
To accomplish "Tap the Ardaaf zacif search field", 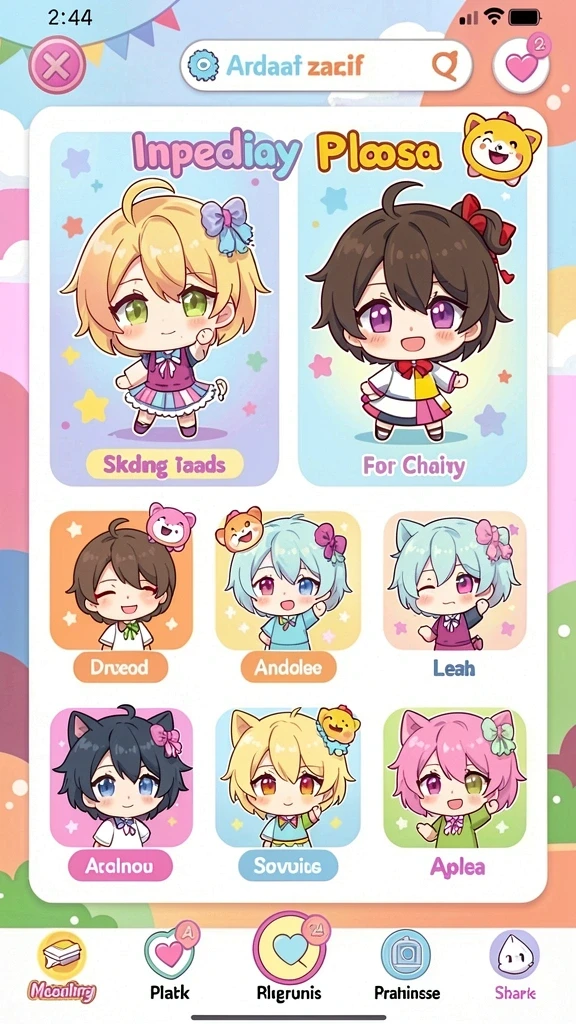I will [325, 65].
